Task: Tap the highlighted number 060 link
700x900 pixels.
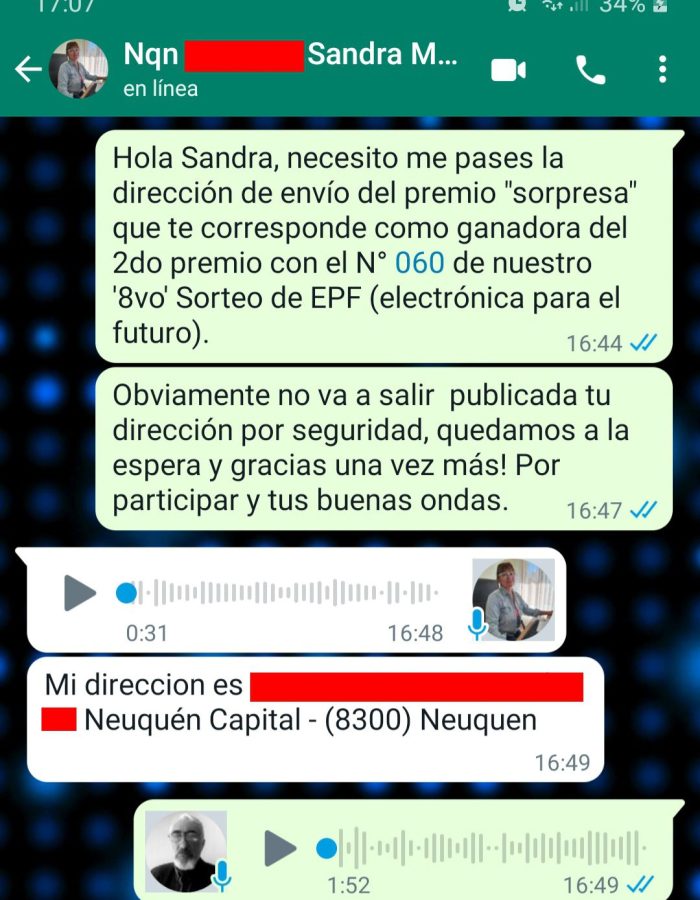Action: [x=420, y=265]
